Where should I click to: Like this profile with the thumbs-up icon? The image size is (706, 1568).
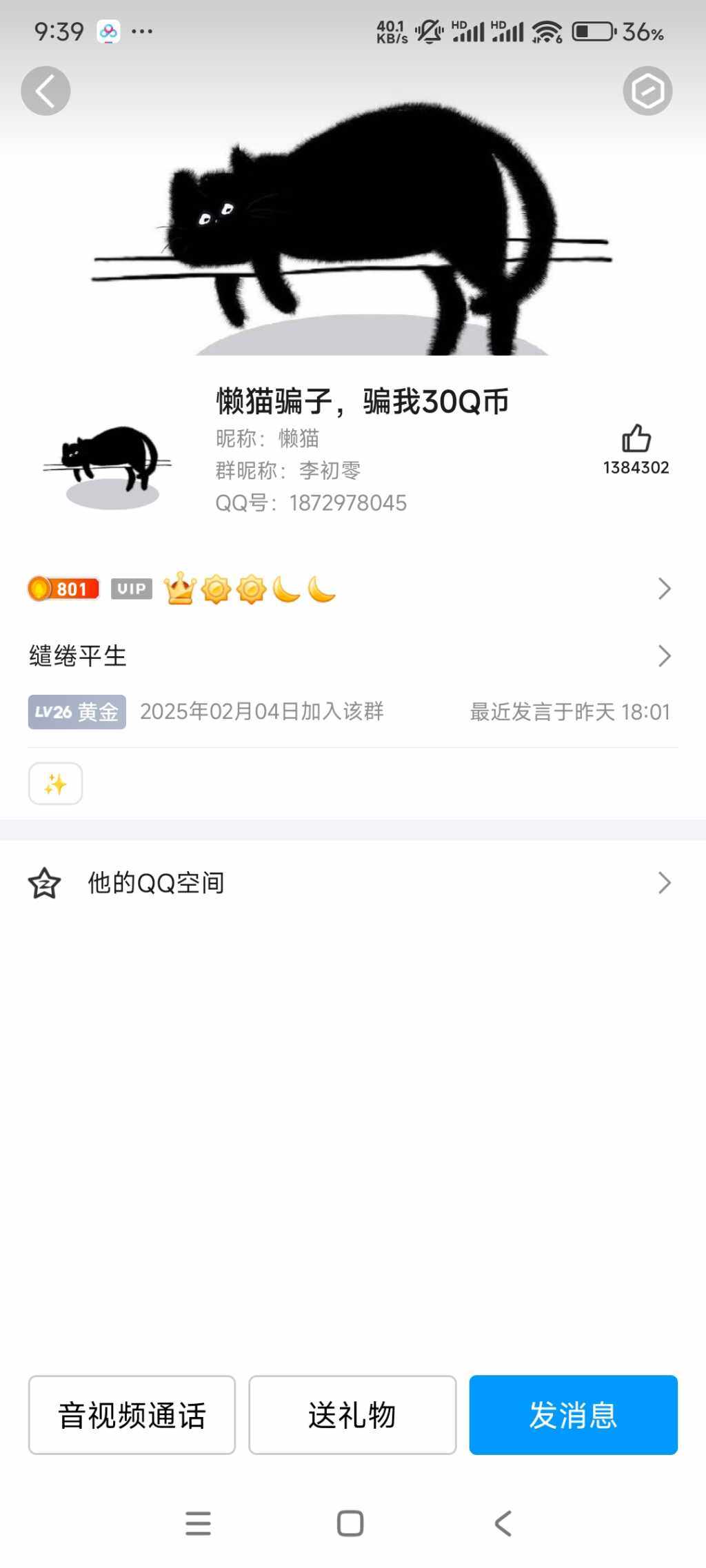pyautogui.click(x=636, y=439)
